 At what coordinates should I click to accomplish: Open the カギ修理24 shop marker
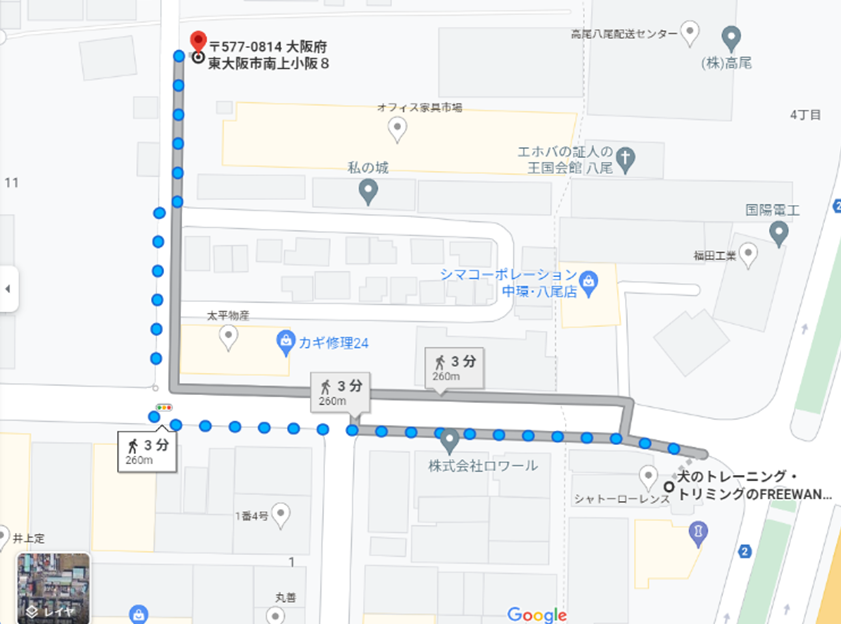tap(287, 341)
